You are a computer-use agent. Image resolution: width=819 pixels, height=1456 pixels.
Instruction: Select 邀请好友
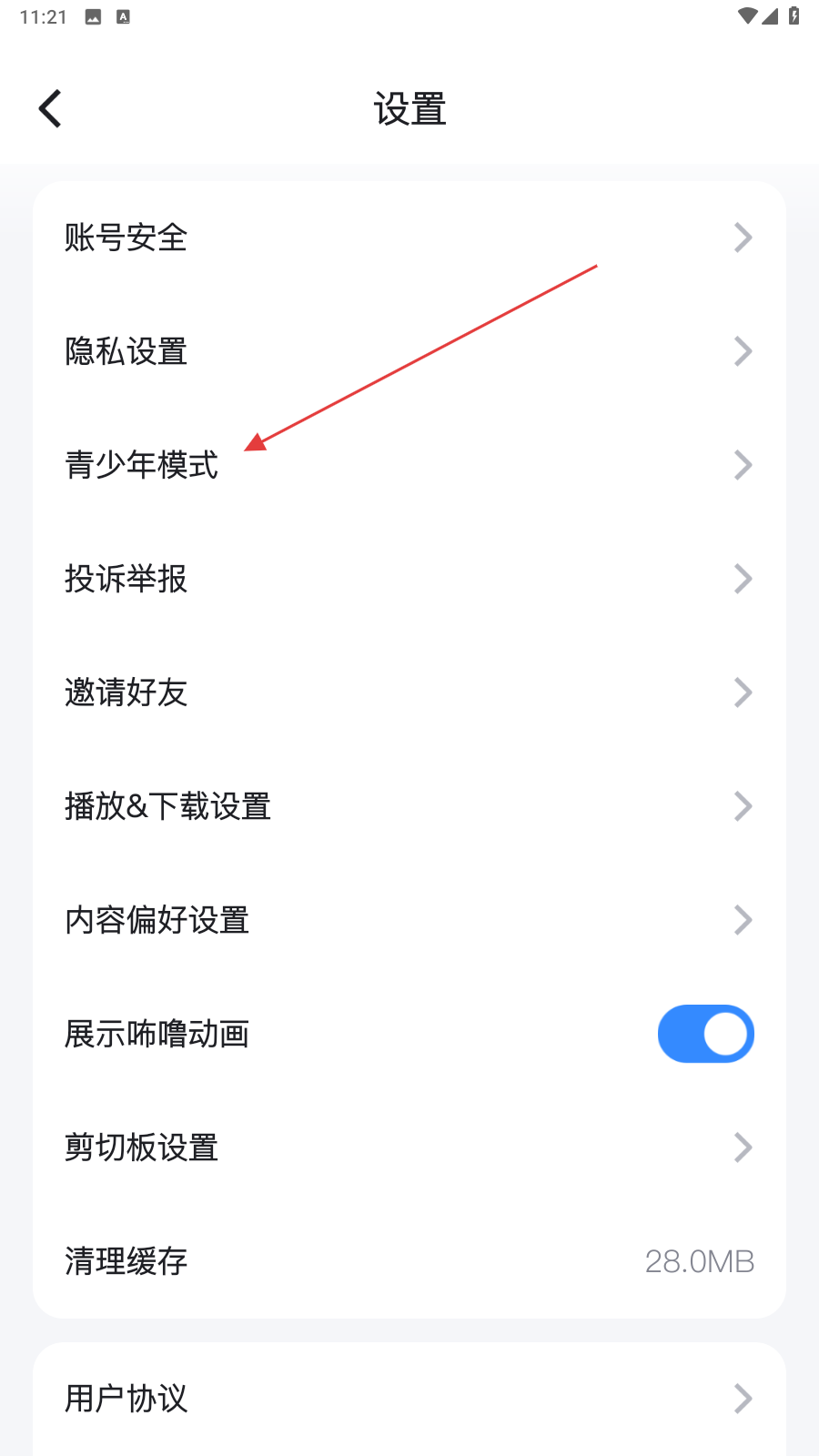coord(409,693)
